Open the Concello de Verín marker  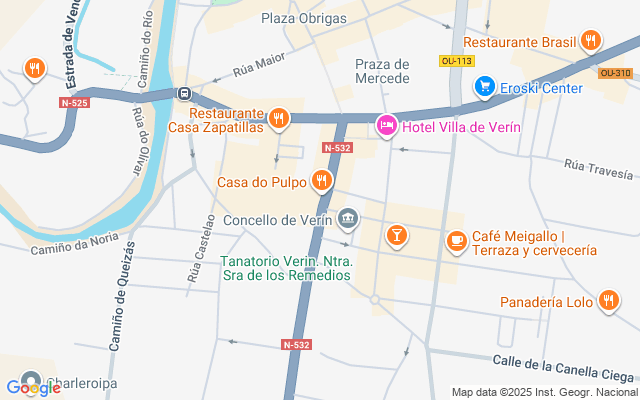pos(348,217)
